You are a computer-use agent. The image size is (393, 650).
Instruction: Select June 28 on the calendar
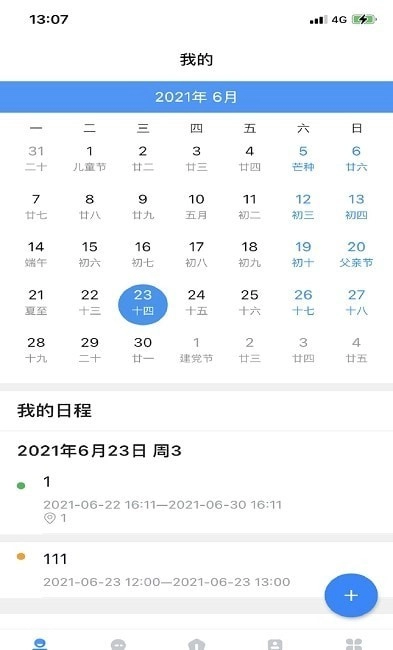point(36,350)
